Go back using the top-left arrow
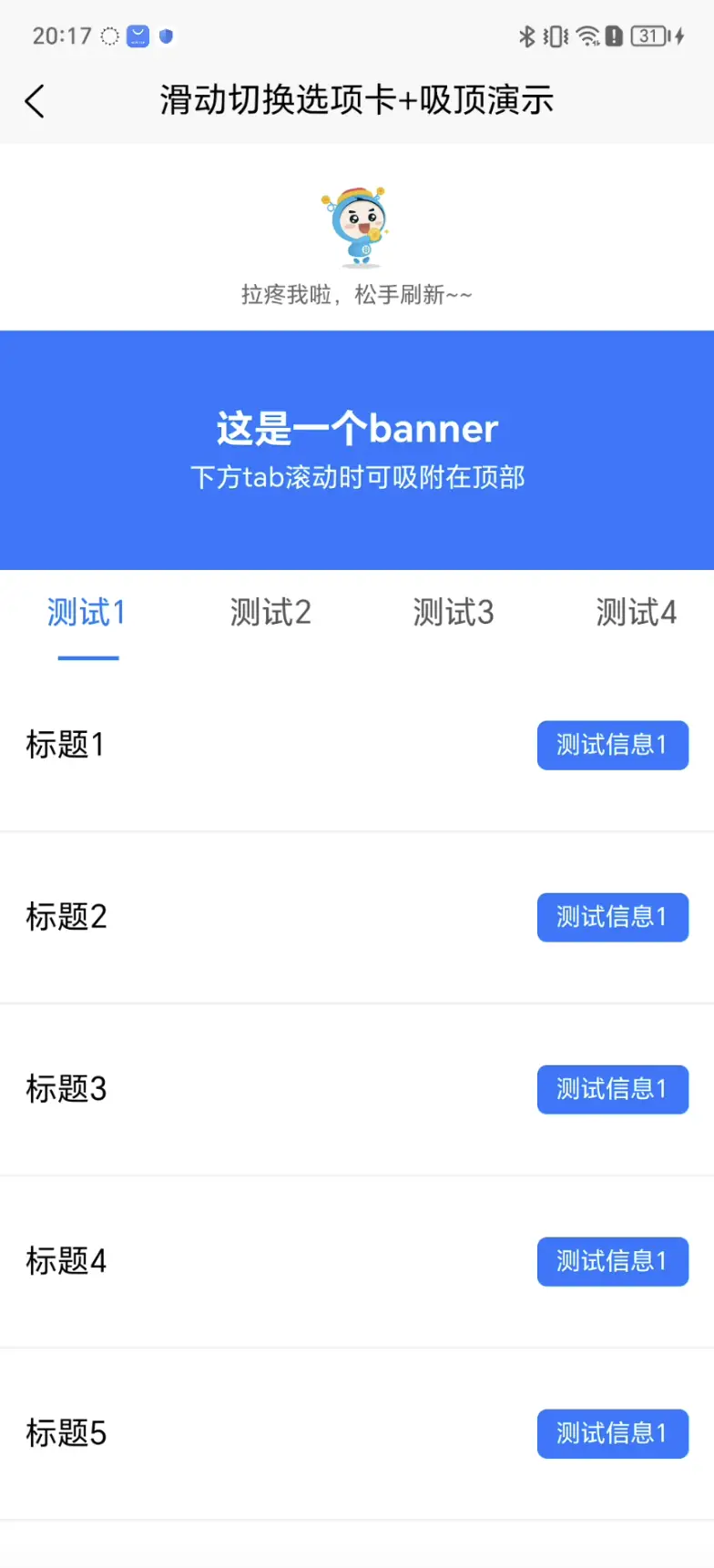The height and width of the screenshot is (1568, 714). click(x=36, y=101)
